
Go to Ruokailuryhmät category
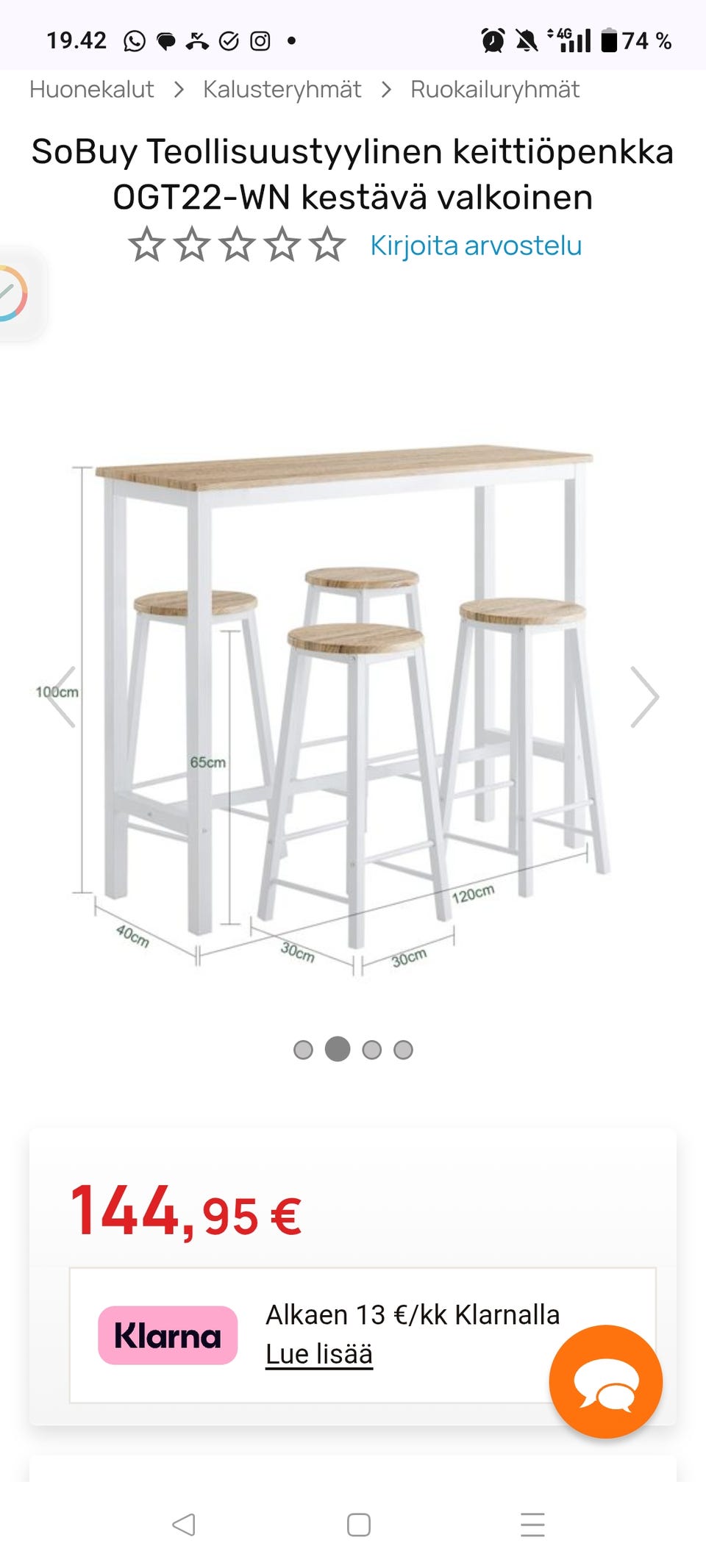(x=494, y=90)
